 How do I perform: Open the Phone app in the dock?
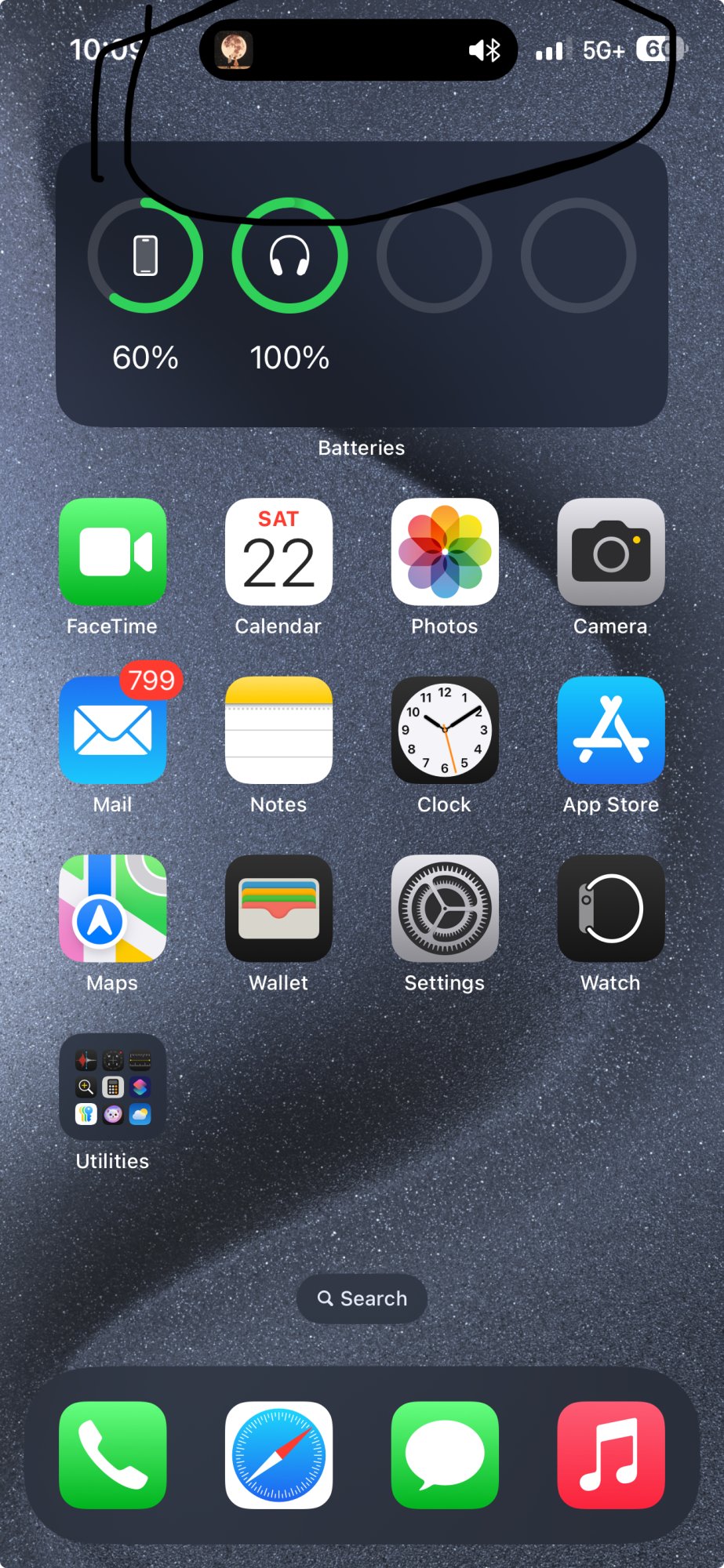112,1455
